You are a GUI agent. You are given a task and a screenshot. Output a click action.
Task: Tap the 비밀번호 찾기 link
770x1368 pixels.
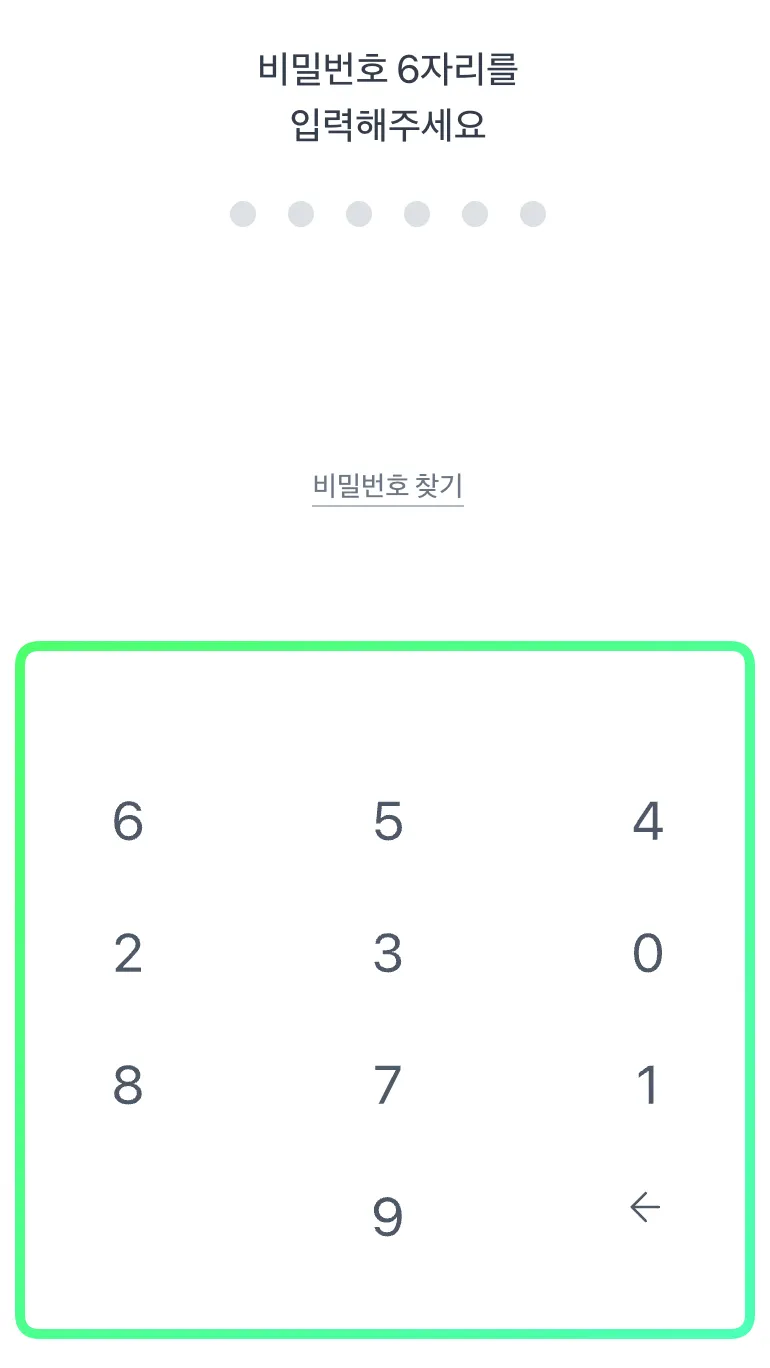[387, 487]
